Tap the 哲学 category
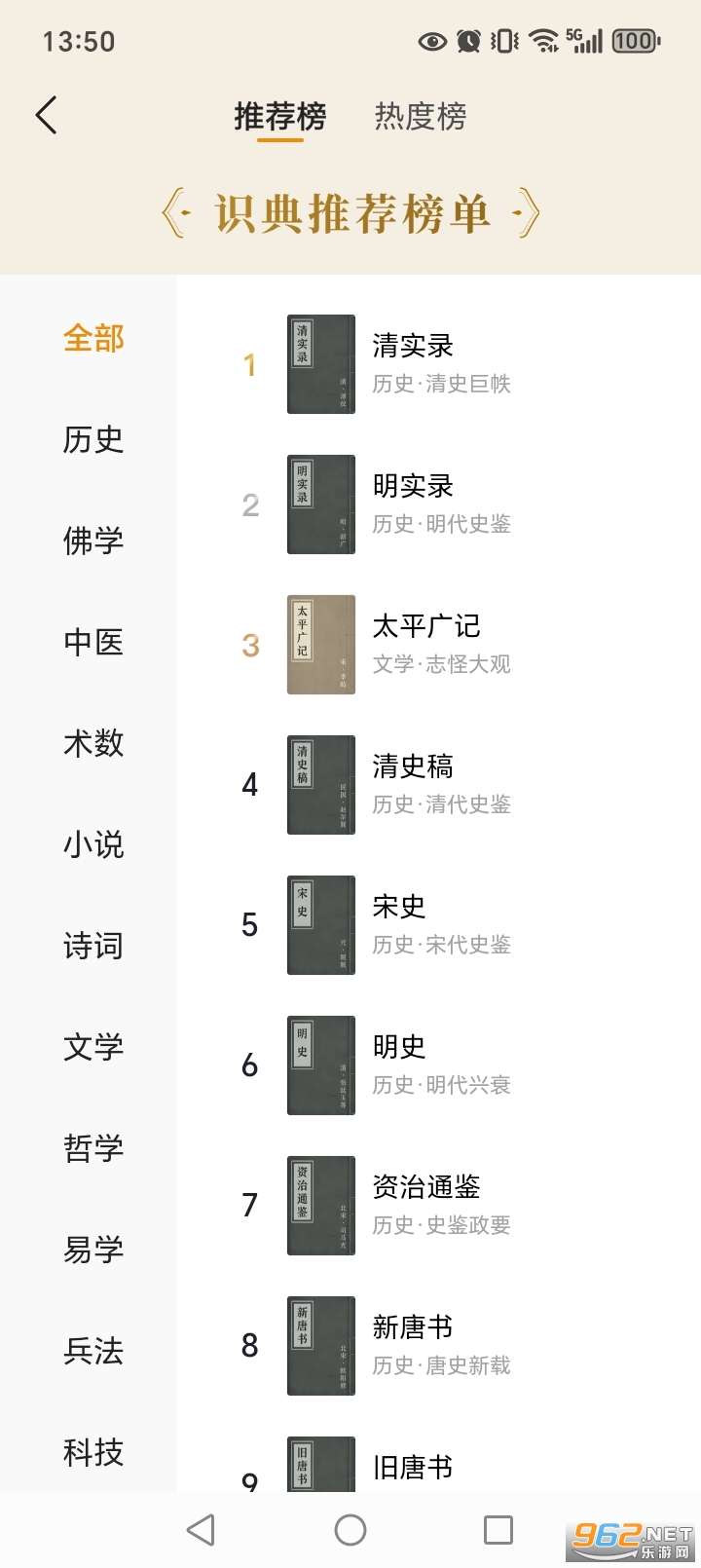This screenshot has height=1568, width=701. [93, 1148]
